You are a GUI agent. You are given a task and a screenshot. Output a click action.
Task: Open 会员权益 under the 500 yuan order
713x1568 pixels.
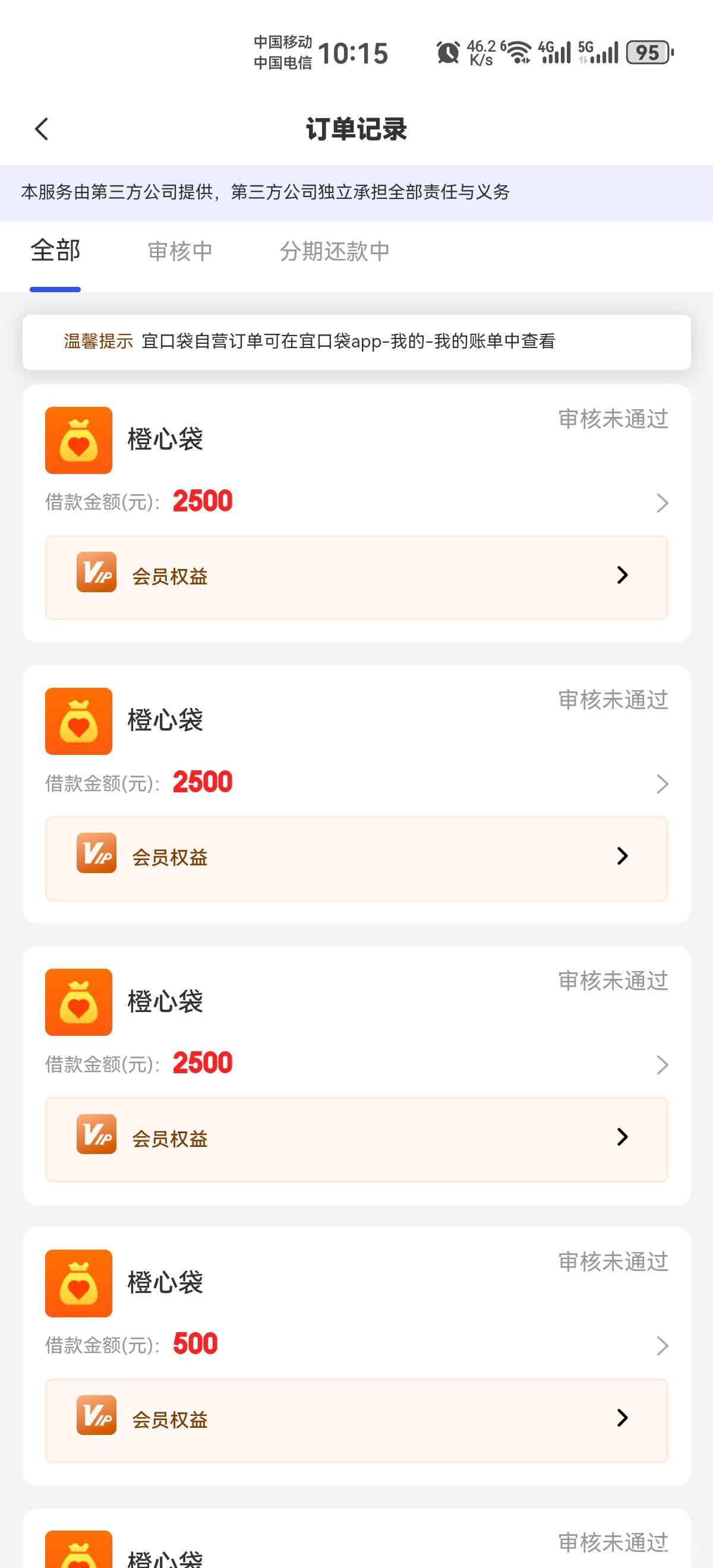click(x=357, y=1420)
